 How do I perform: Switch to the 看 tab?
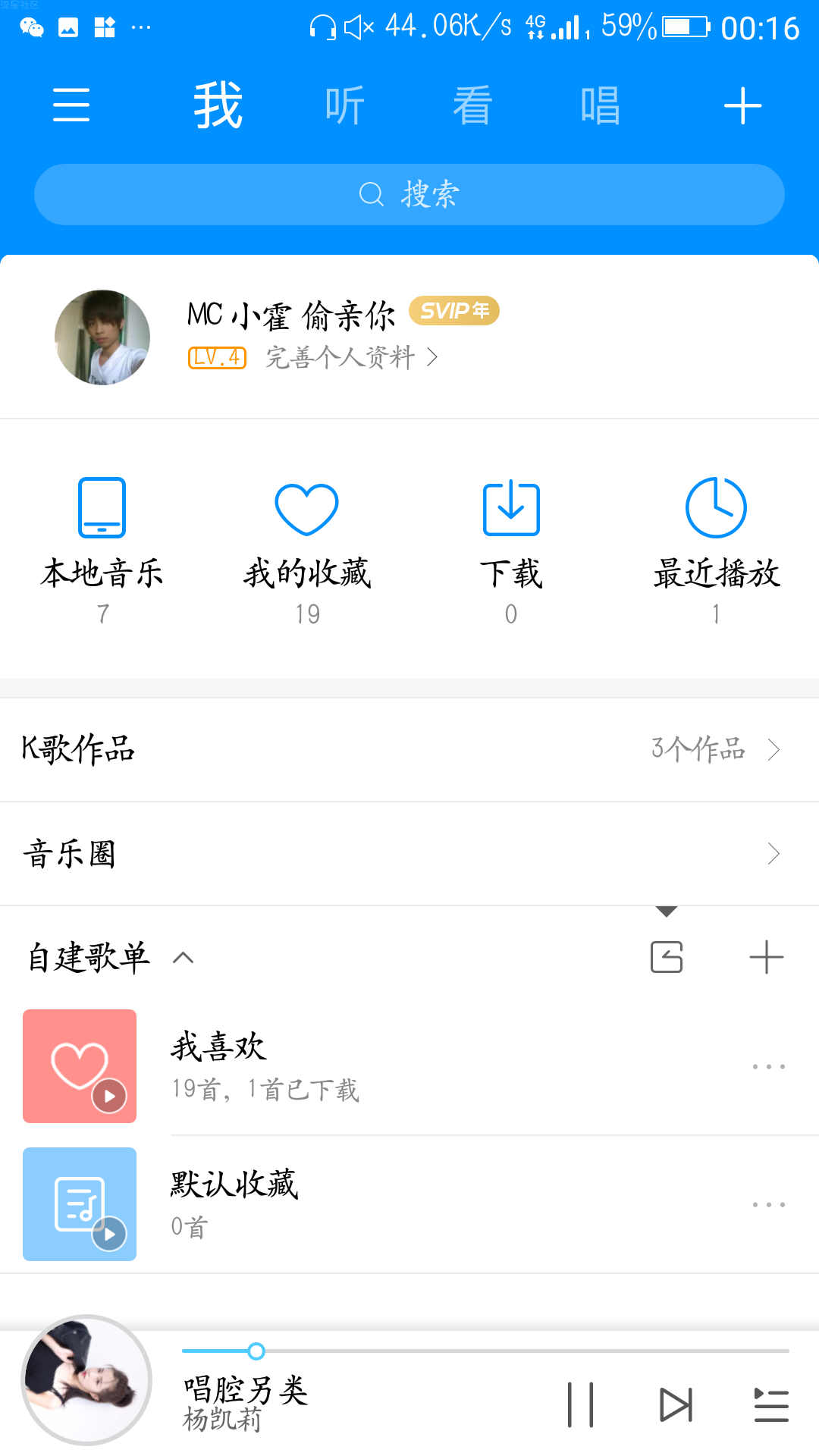coord(472,105)
